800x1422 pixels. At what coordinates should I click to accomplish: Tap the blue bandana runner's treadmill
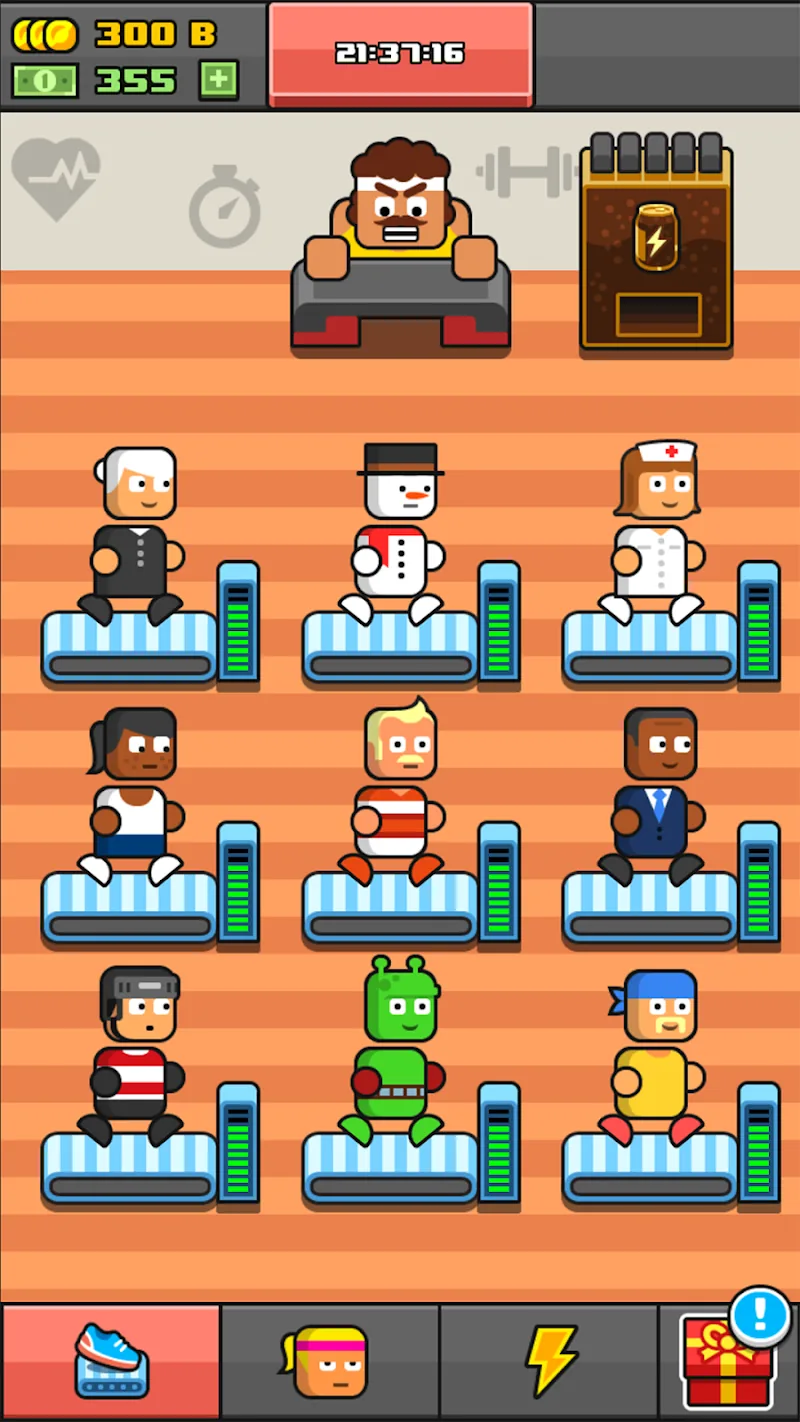(x=671, y=1144)
